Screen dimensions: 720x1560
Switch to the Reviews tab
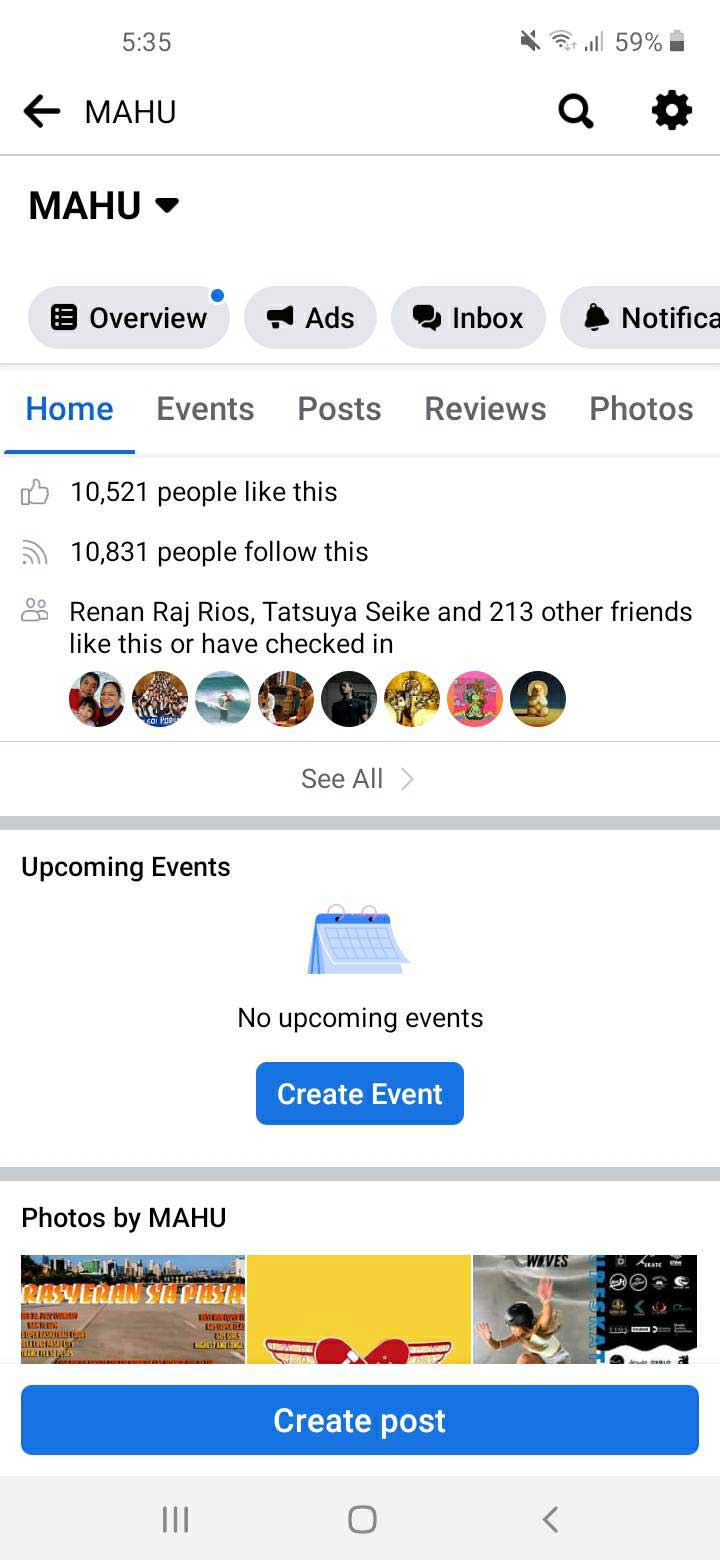(x=485, y=409)
